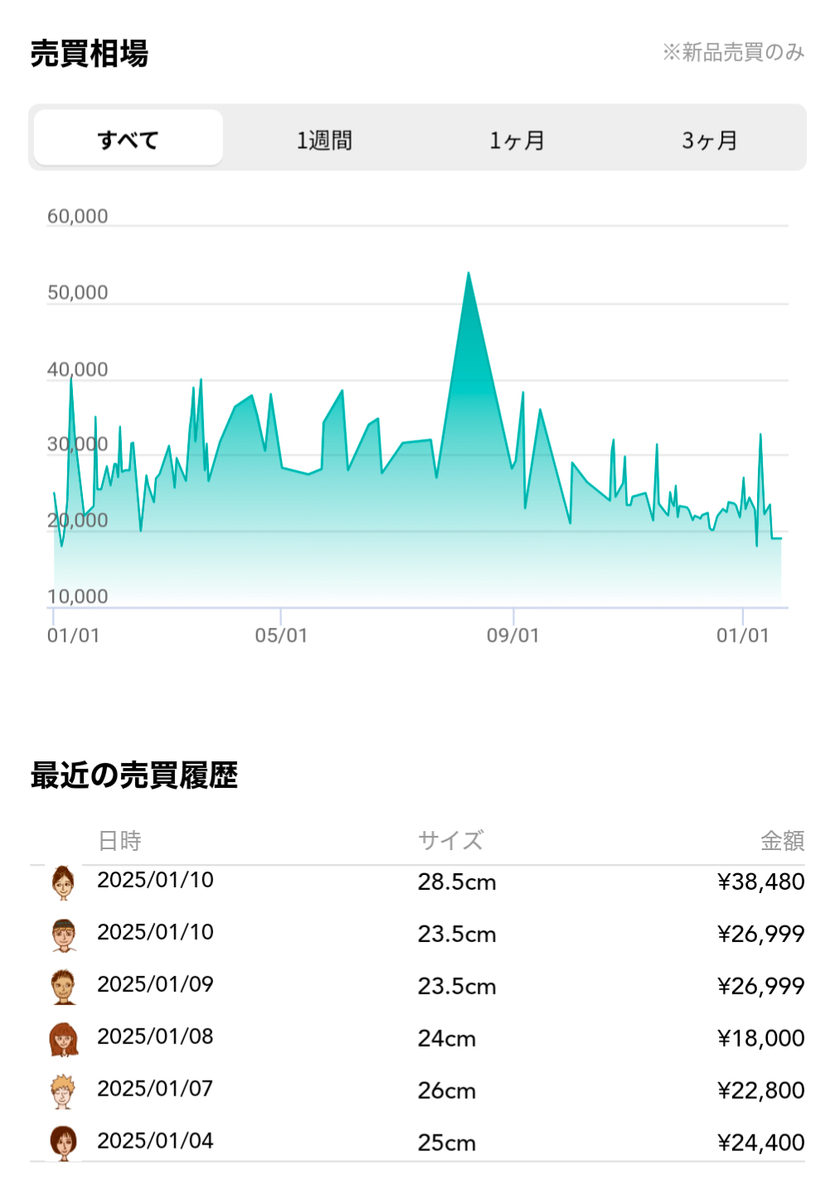Switch chart to 1週間

point(323,139)
